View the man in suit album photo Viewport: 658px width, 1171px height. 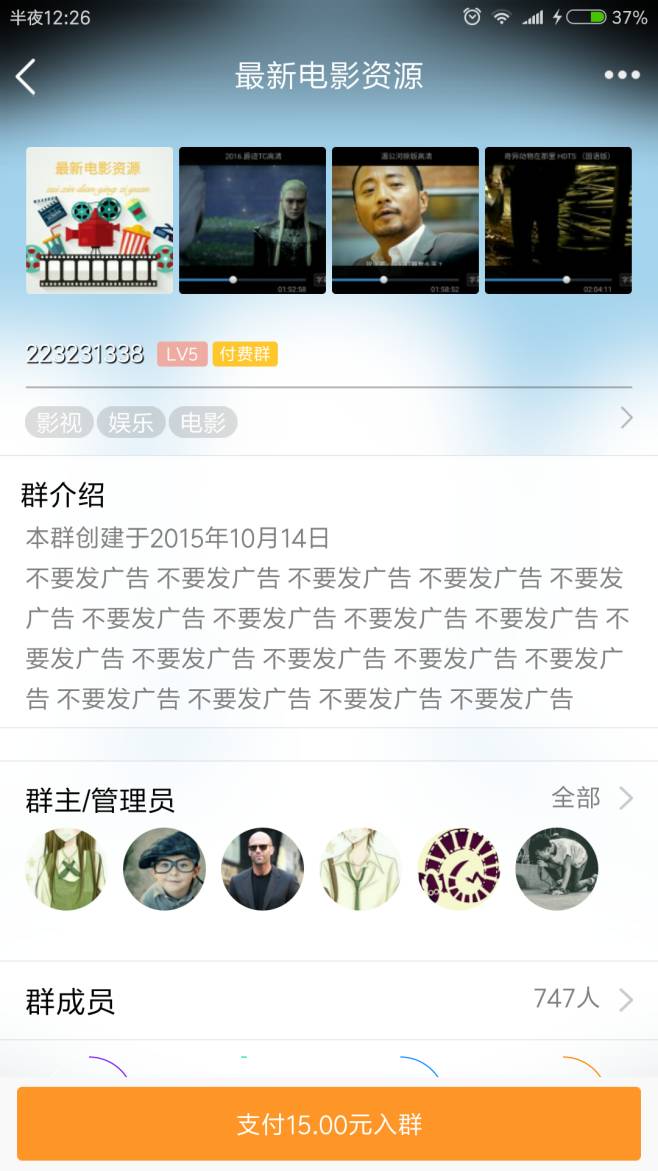(x=405, y=220)
